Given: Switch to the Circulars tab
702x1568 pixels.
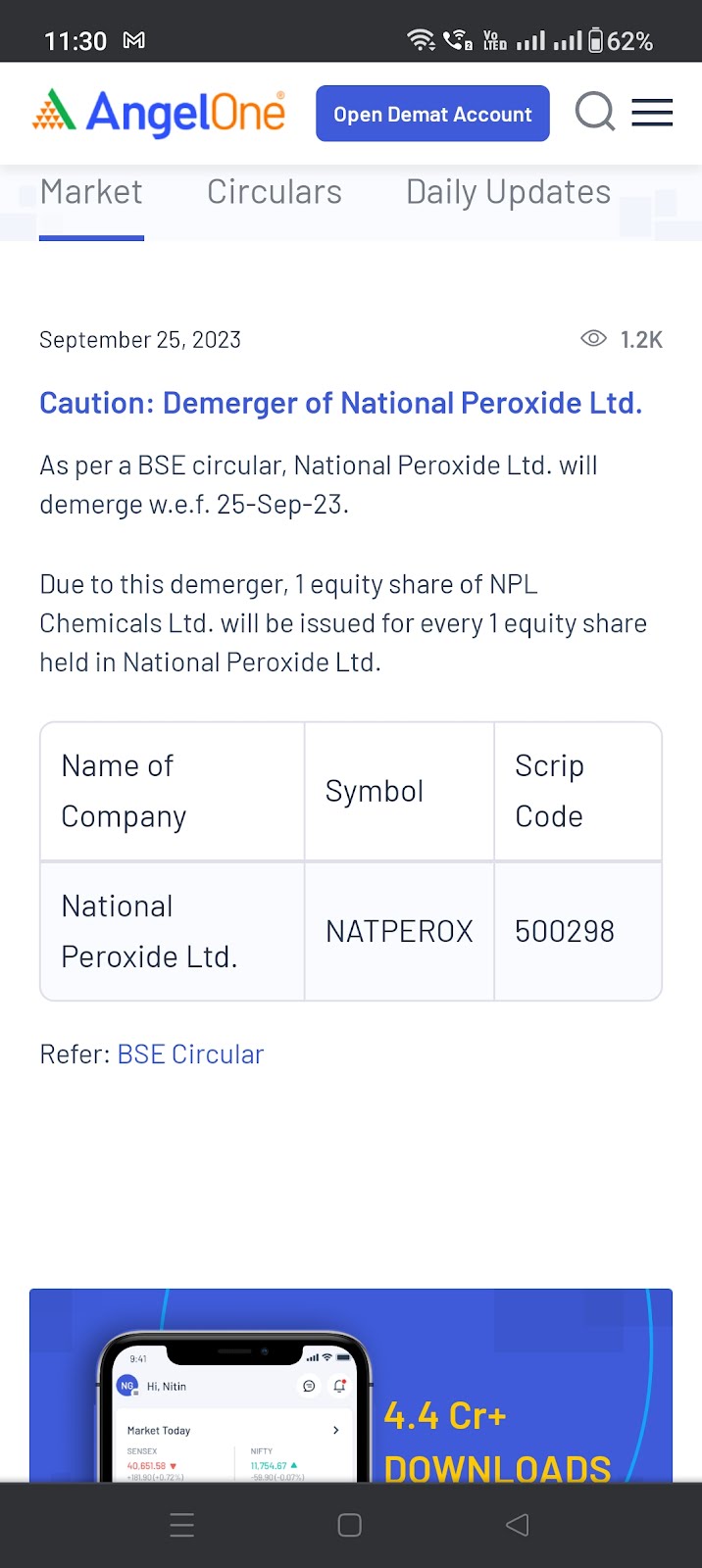Looking at the screenshot, I should click(275, 192).
